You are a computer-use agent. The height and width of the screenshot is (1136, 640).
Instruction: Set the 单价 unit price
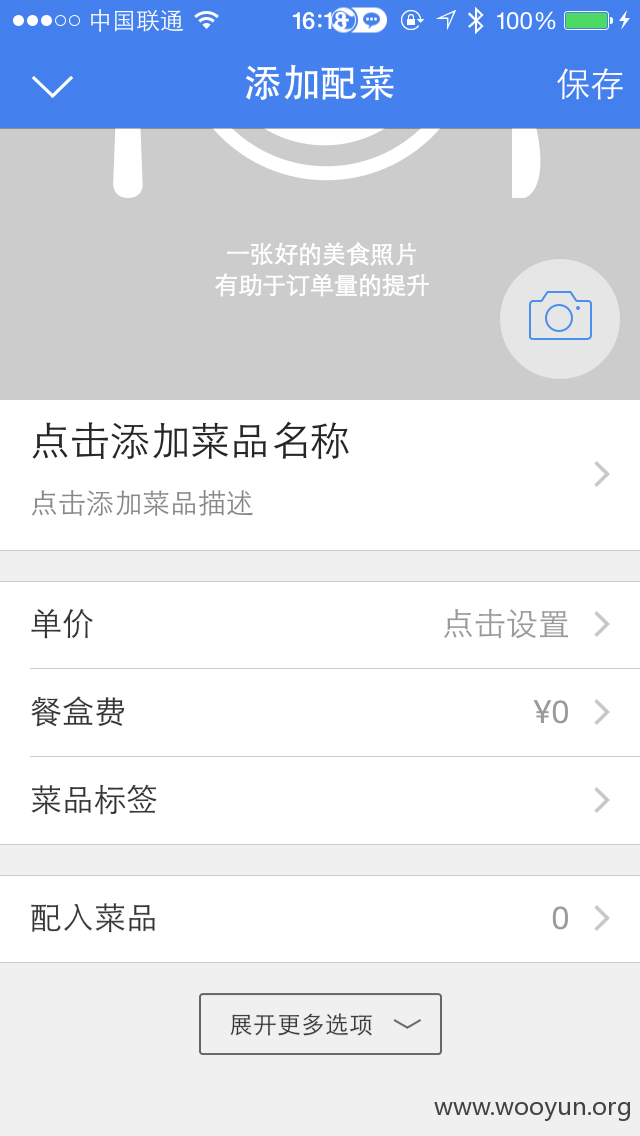(320, 625)
